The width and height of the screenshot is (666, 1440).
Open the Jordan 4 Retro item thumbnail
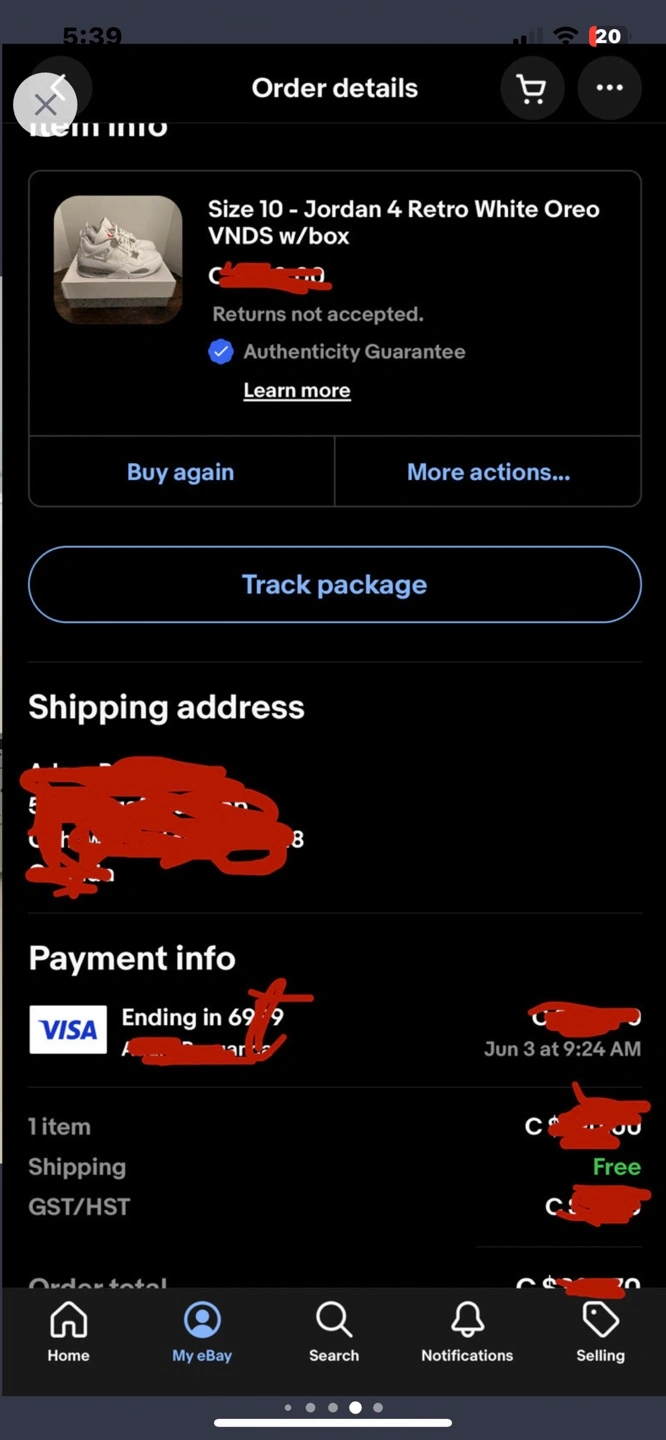pos(118,259)
